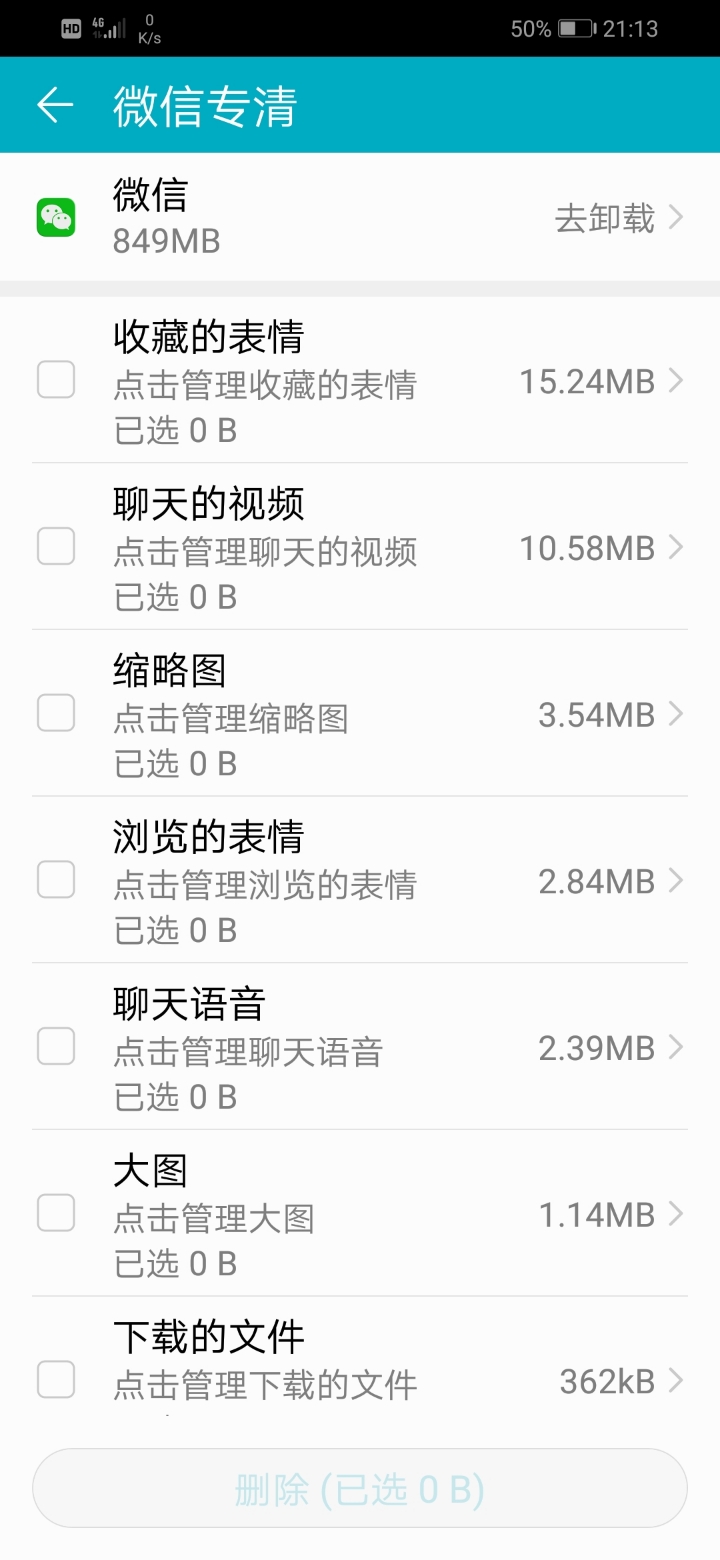Screen dimensions: 720x1560
Task: Tap the HD icon in status bar
Action: point(71,28)
